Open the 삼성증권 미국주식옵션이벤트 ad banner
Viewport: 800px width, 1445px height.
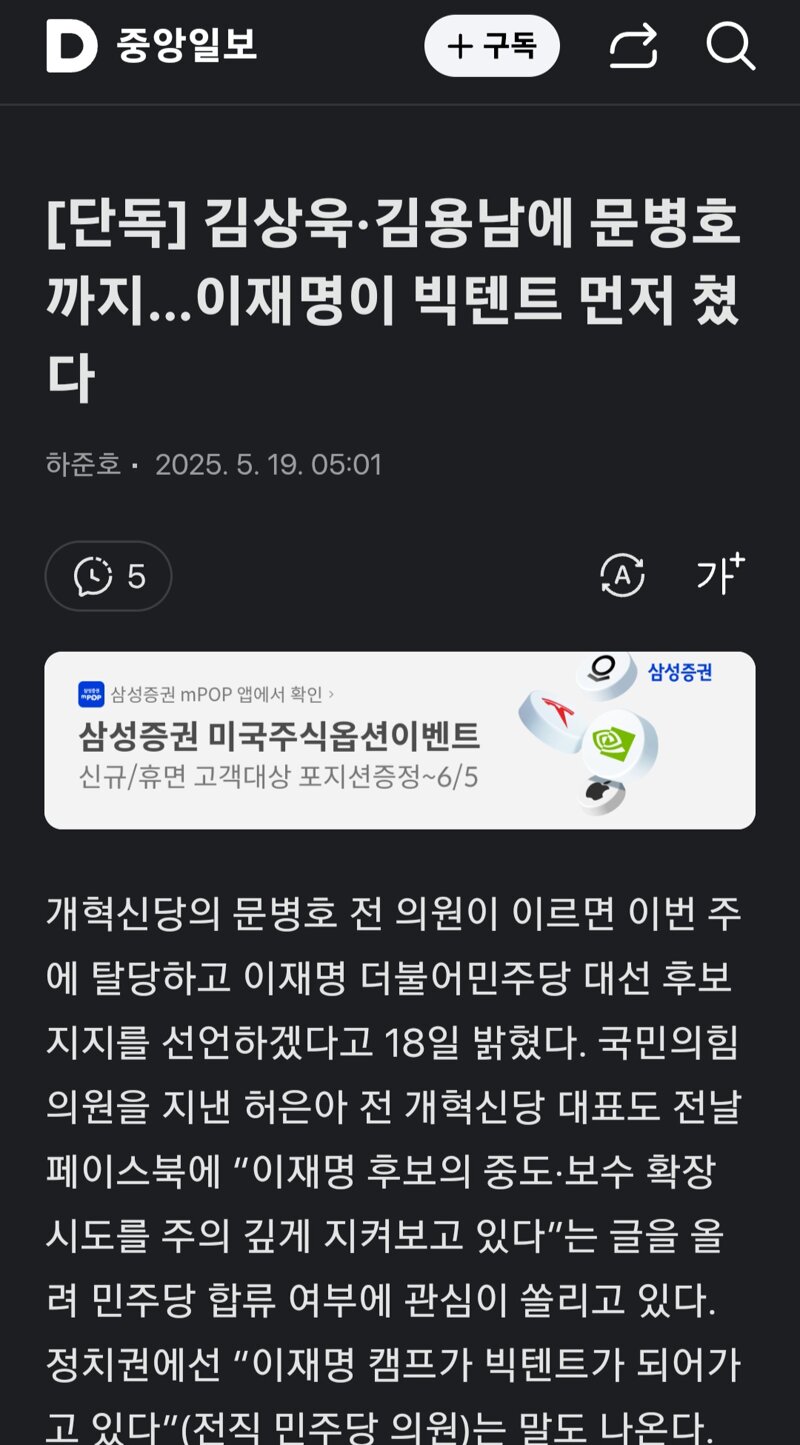[400, 740]
